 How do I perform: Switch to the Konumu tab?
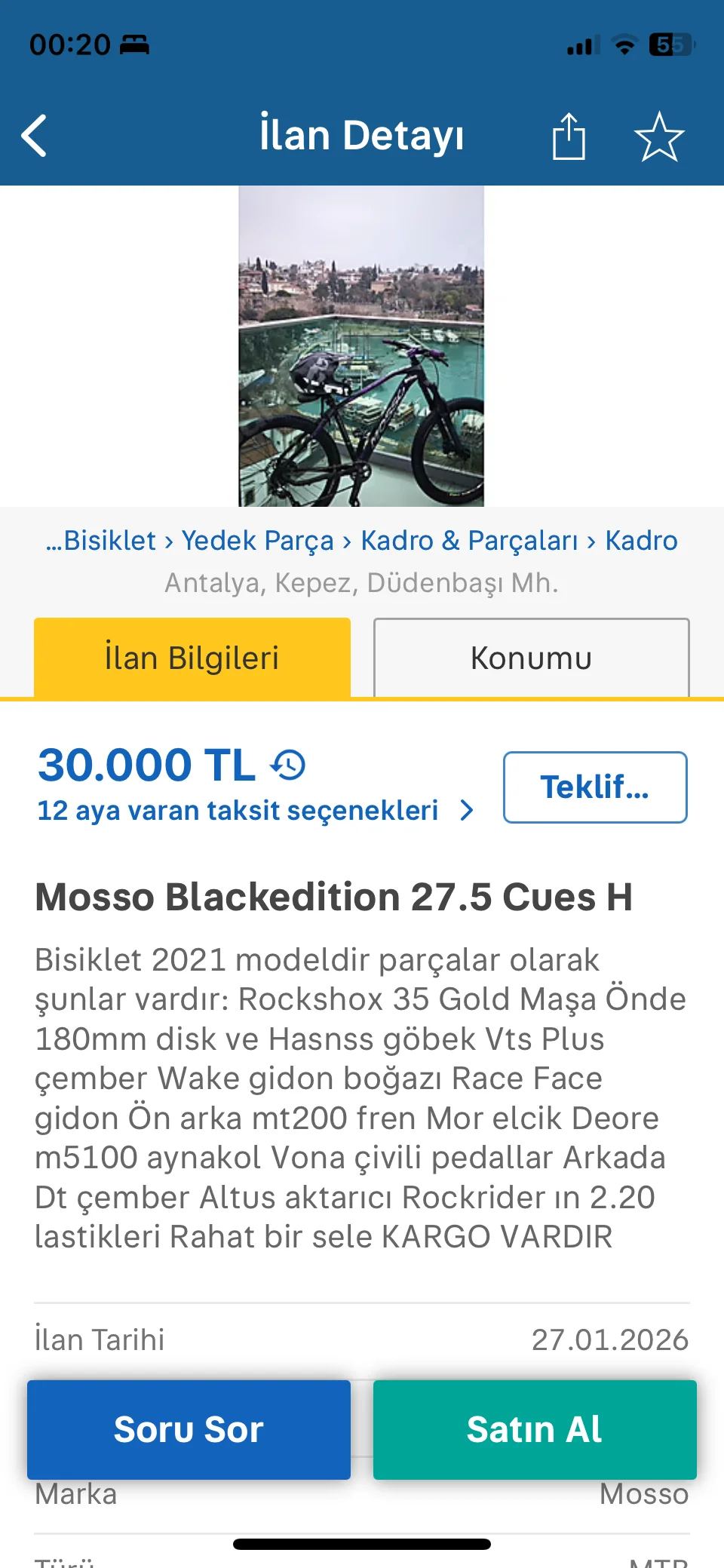coord(531,658)
